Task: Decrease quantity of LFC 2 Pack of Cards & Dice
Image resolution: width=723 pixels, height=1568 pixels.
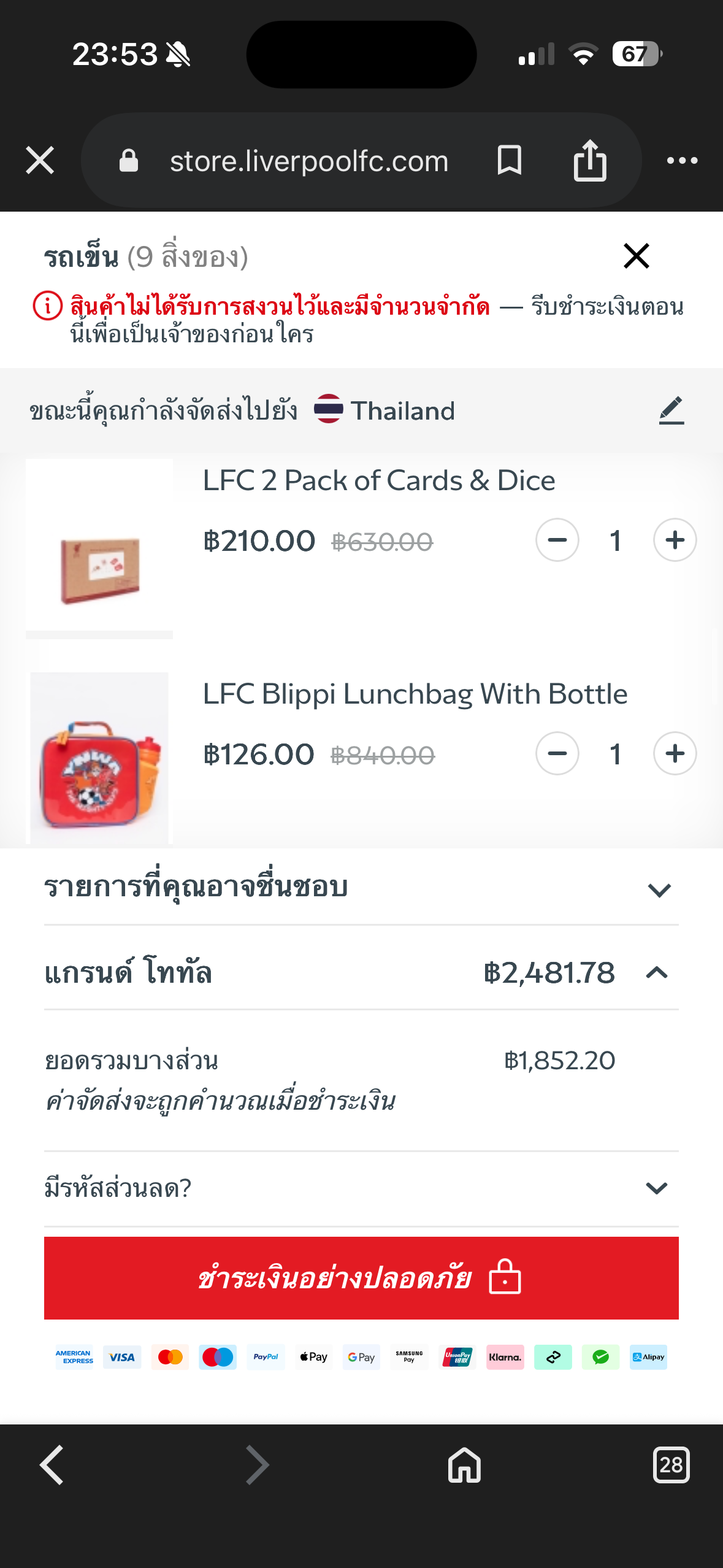Action: (x=557, y=540)
